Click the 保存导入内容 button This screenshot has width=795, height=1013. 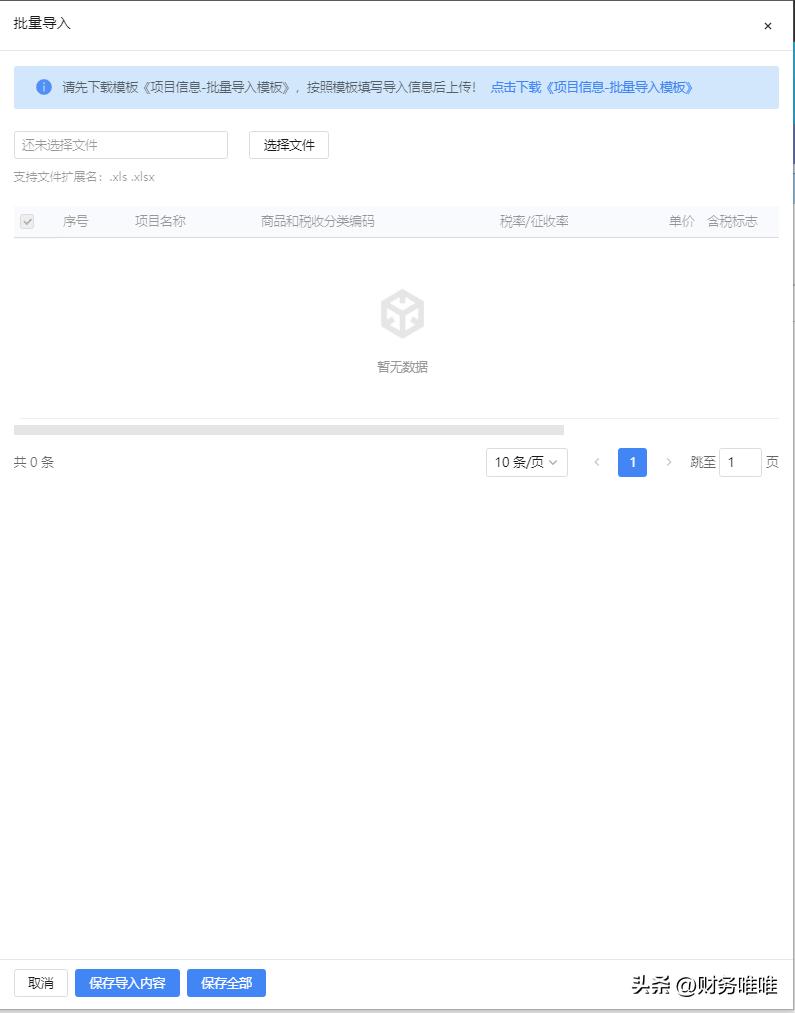pyautogui.click(x=127, y=983)
